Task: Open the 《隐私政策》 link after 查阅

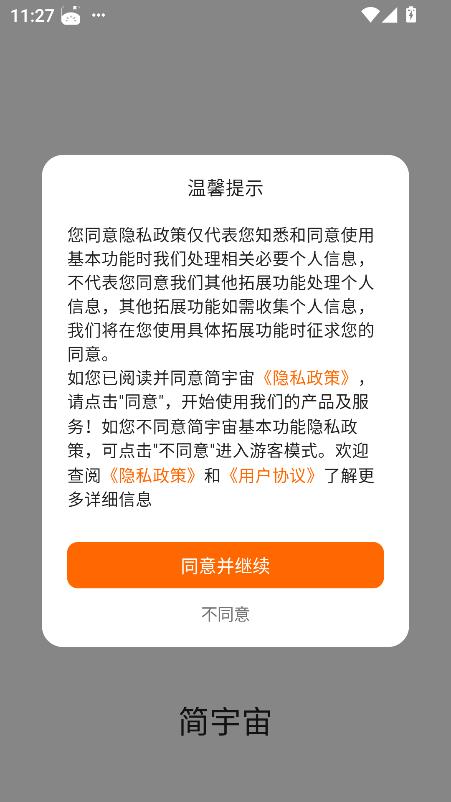Action: (152, 476)
